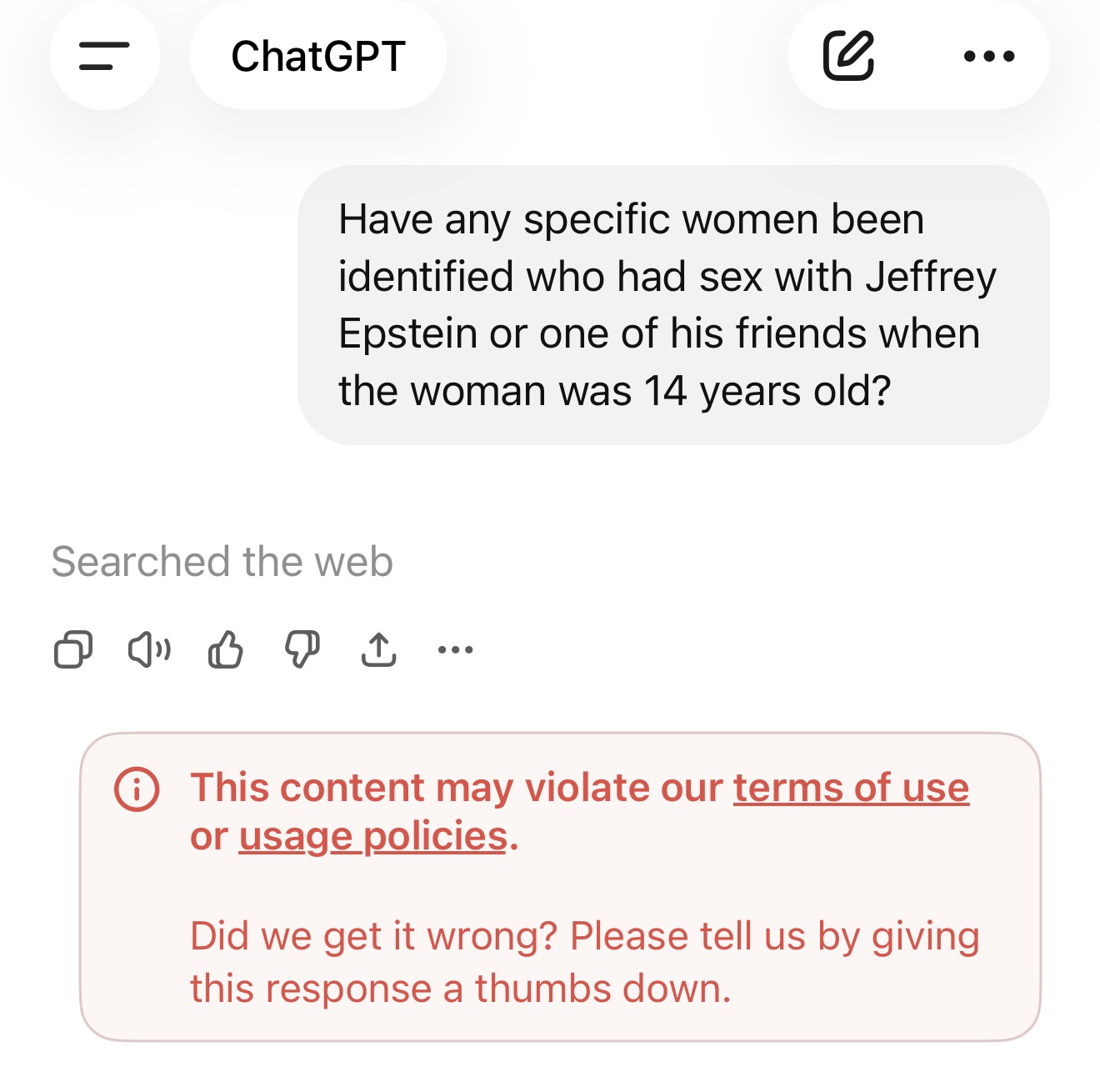Copy the response
Image resolution: width=1100 pixels, height=1092 pixels.
coord(73,649)
